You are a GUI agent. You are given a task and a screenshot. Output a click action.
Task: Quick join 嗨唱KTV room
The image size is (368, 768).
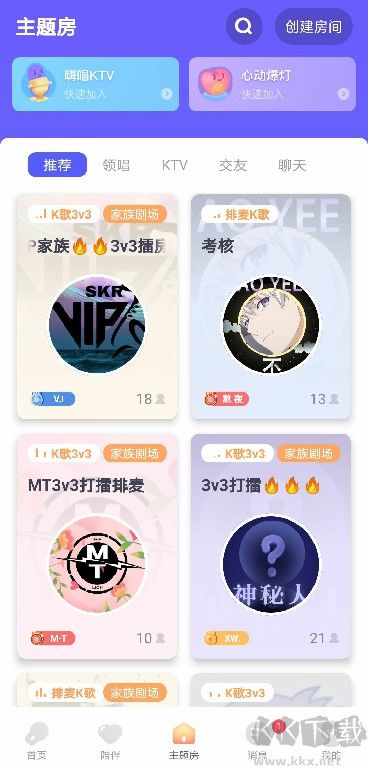[x=96, y=84]
